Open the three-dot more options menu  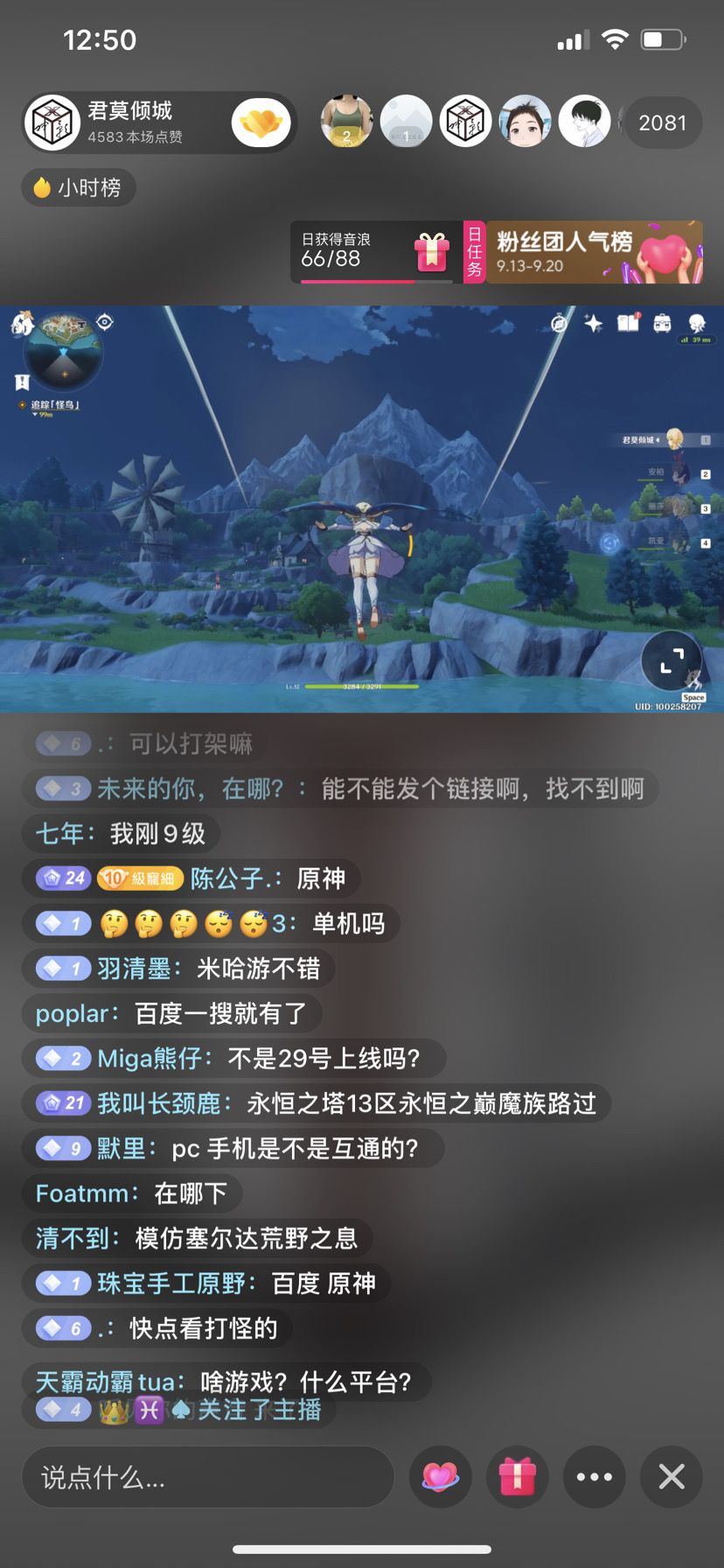pos(594,1477)
